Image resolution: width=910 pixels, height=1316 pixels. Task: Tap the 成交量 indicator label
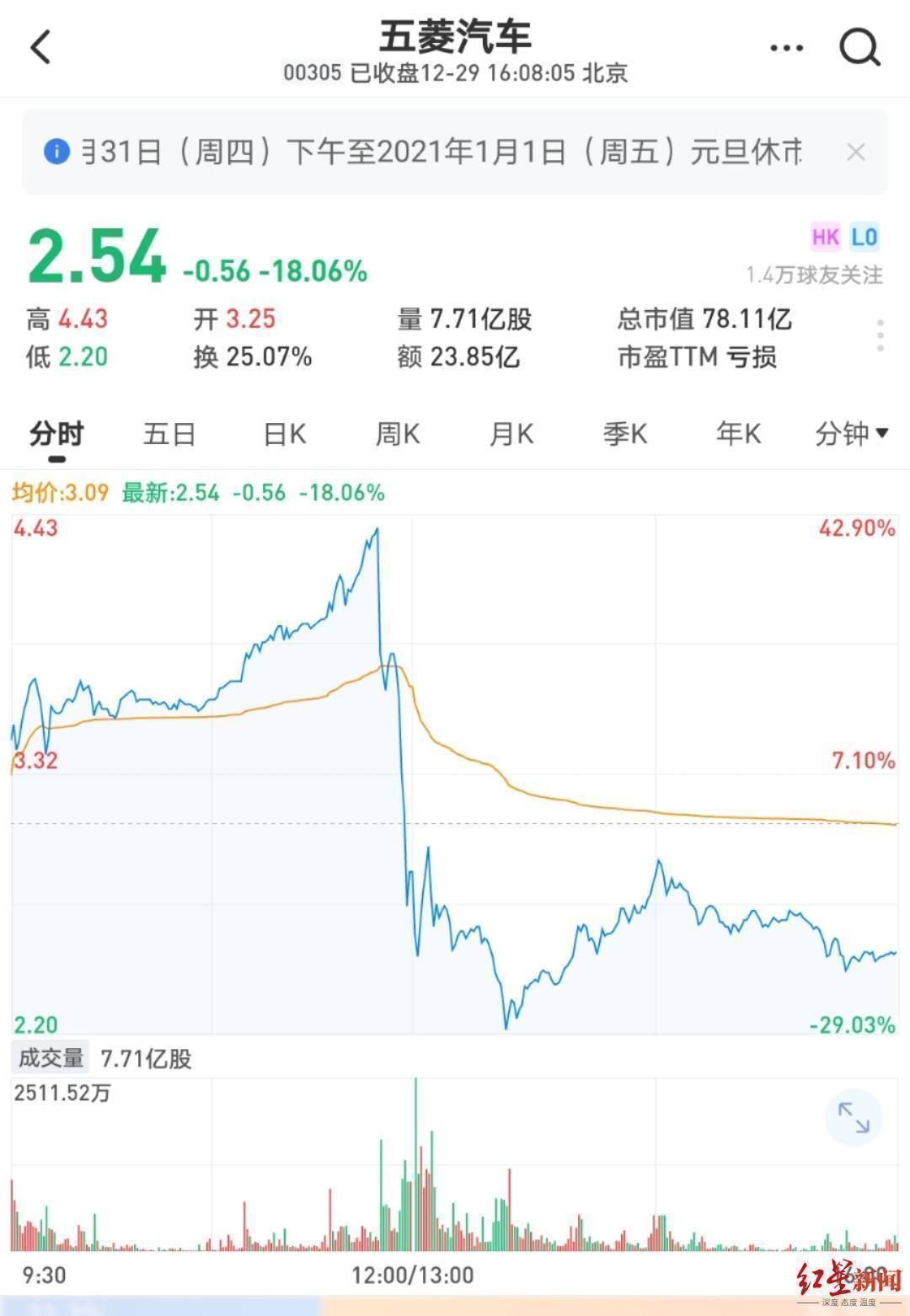[x=51, y=1058]
